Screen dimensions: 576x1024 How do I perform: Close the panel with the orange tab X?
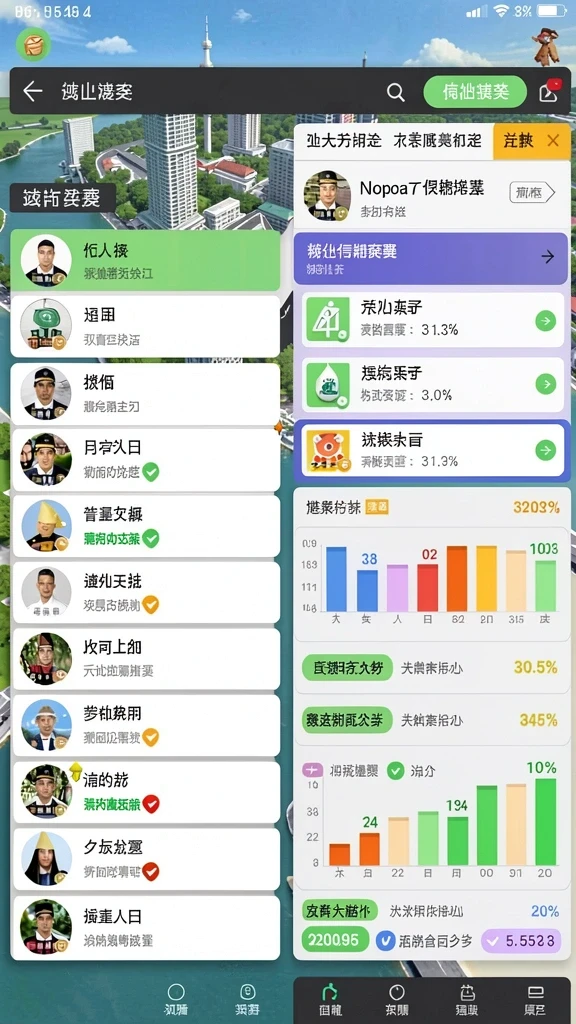click(x=553, y=140)
